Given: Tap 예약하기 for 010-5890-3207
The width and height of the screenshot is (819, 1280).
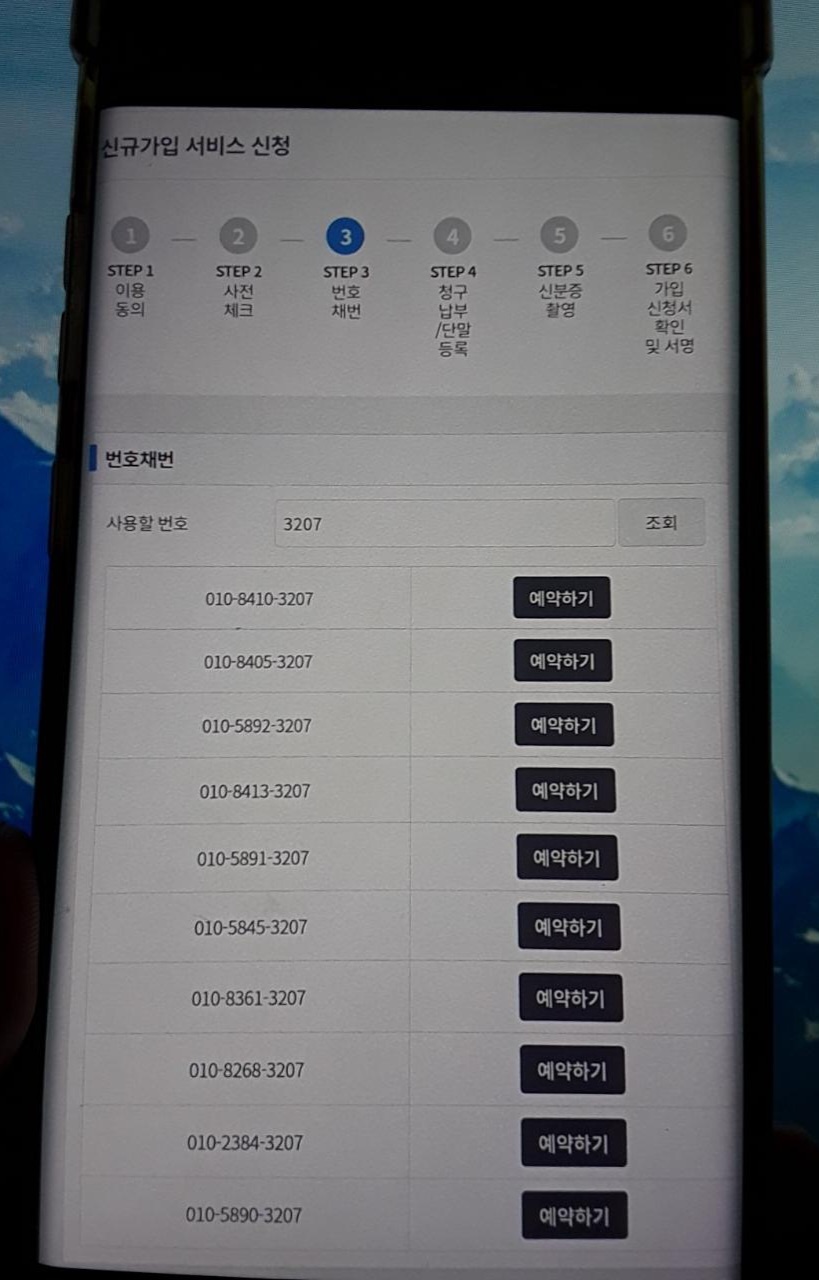Looking at the screenshot, I should (x=574, y=1216).
